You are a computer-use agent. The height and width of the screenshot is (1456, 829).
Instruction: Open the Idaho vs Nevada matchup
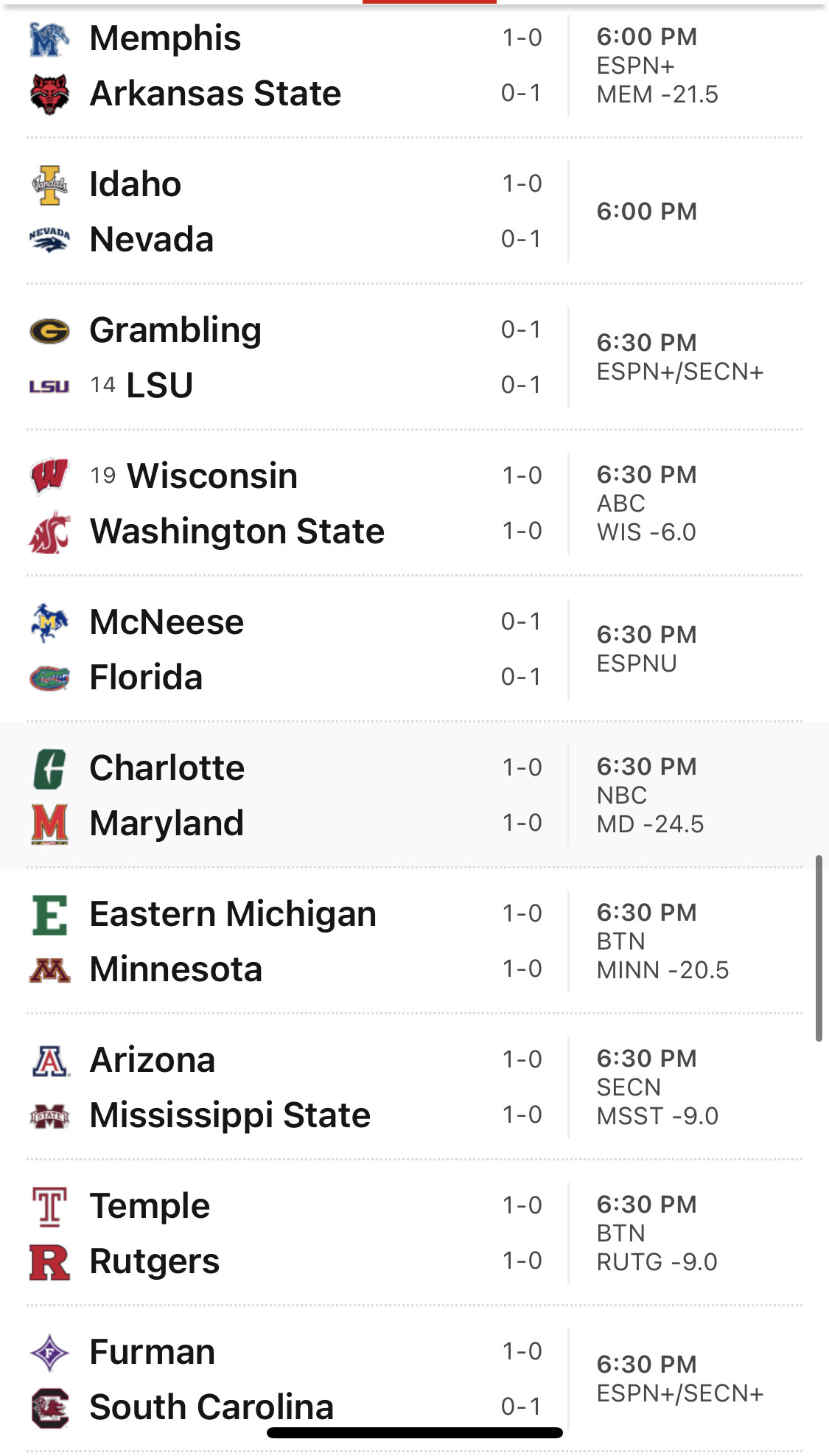(x=414, y=211)
